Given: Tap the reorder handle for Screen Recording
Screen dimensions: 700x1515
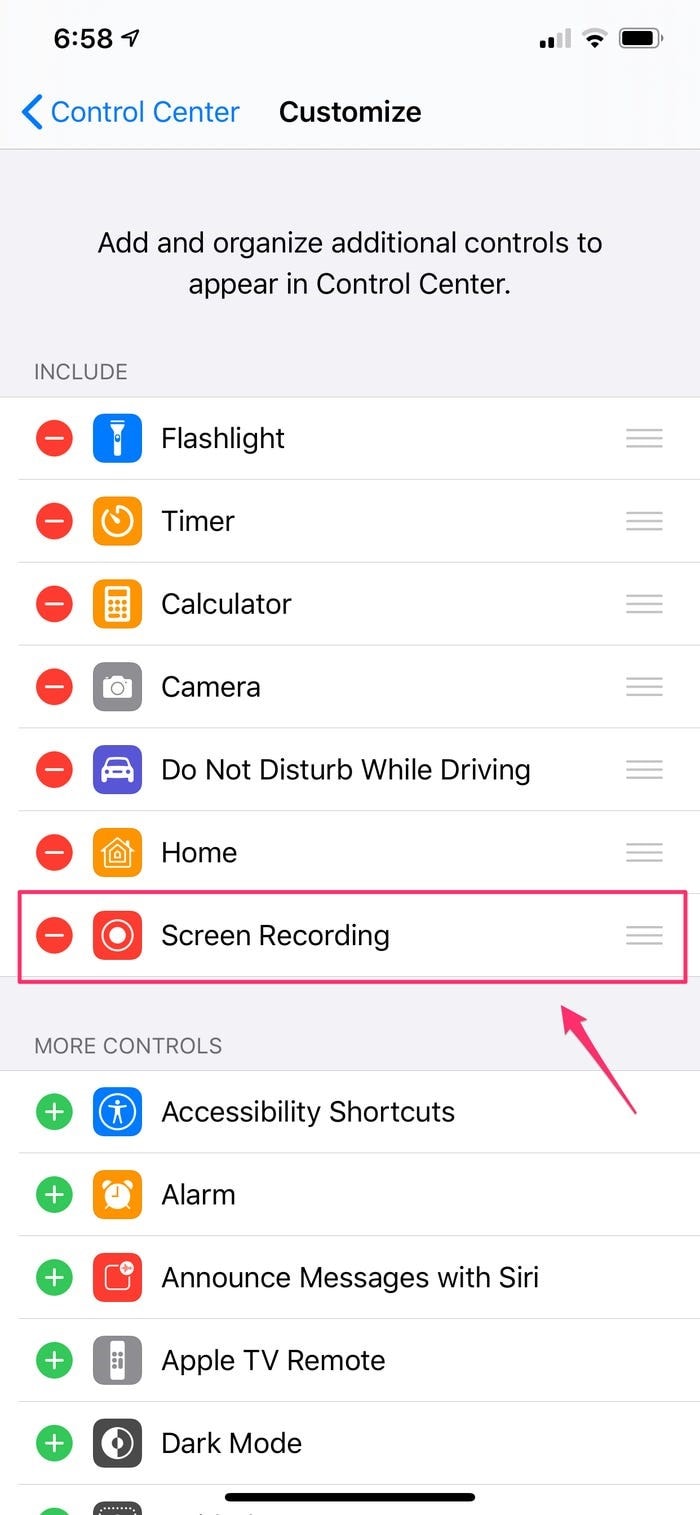Looking at the screenshot, I should pos(644,935).
